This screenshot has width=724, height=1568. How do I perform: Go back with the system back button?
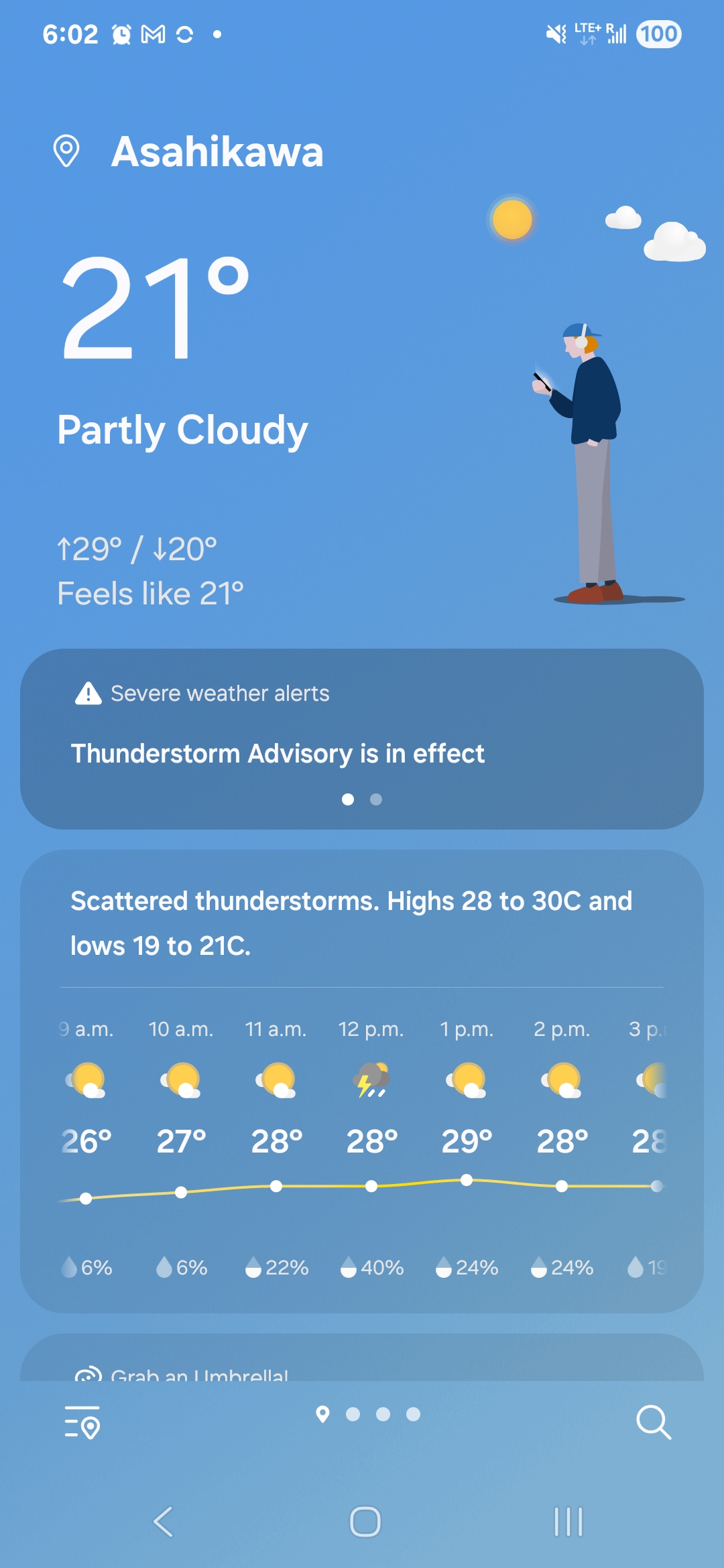pos(164,1521)
